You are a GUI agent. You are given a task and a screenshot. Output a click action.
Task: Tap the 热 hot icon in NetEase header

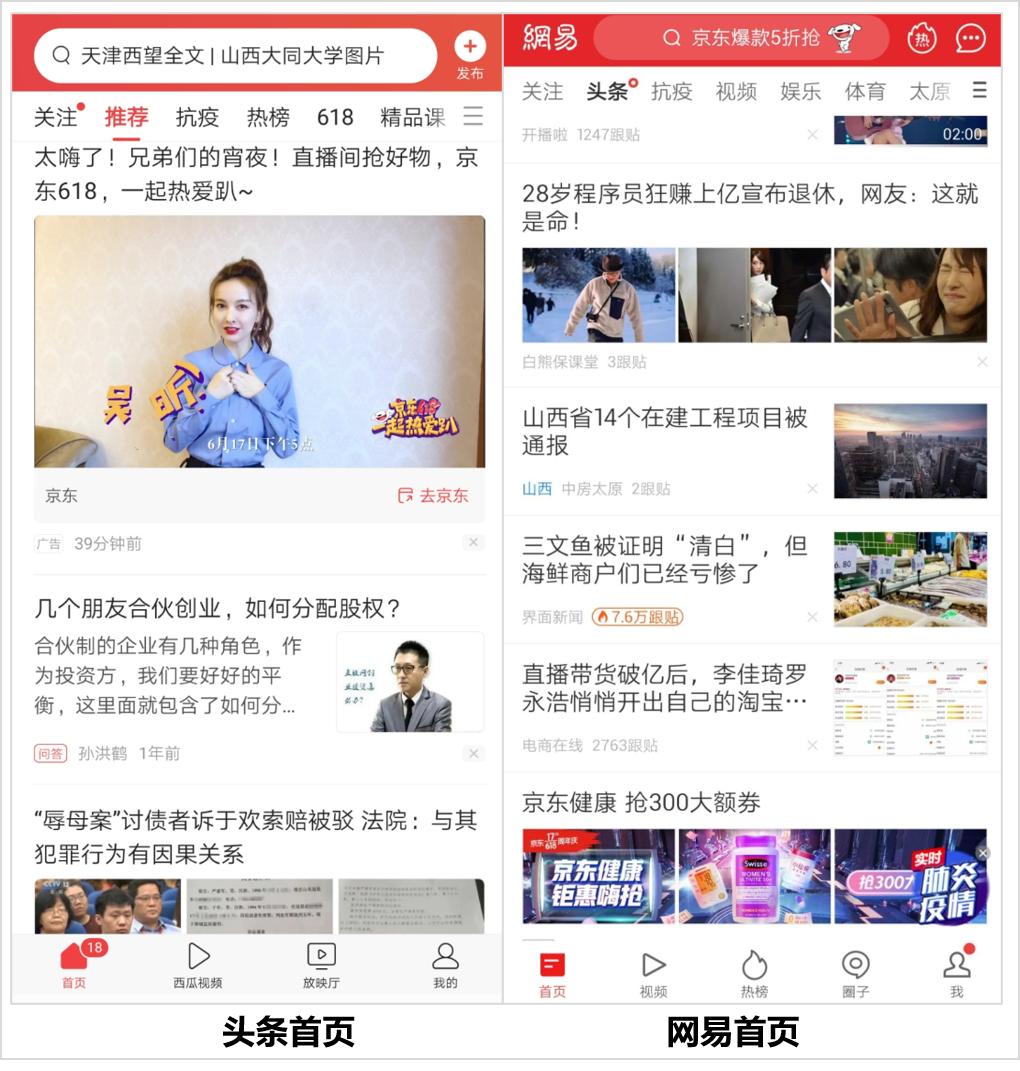922,39
